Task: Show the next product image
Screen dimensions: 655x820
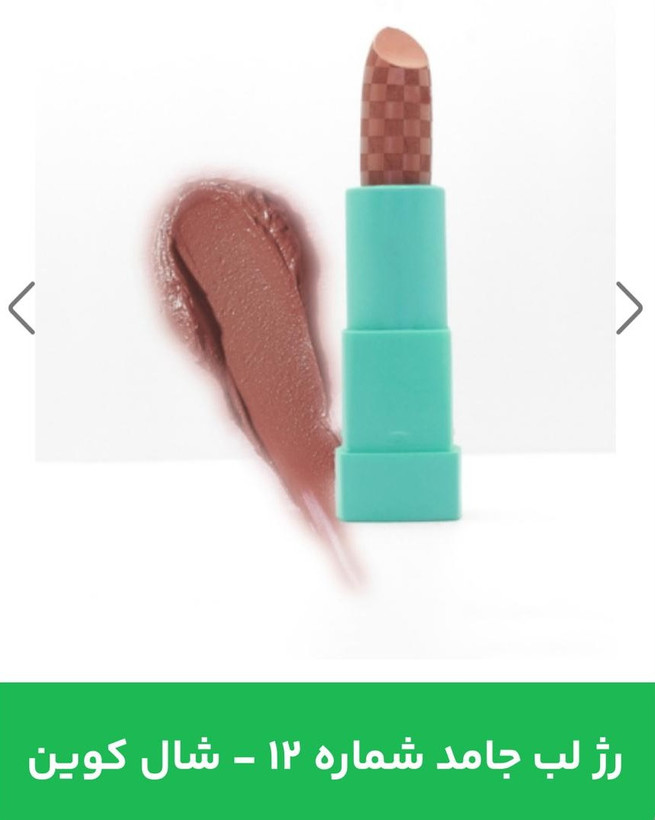Action: [x=629, y=307]
